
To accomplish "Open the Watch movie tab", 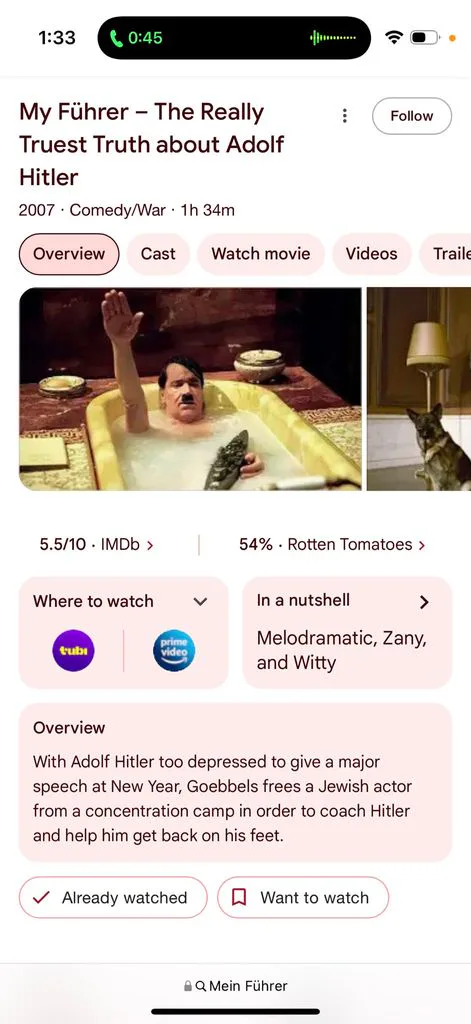I will [261, 254].
